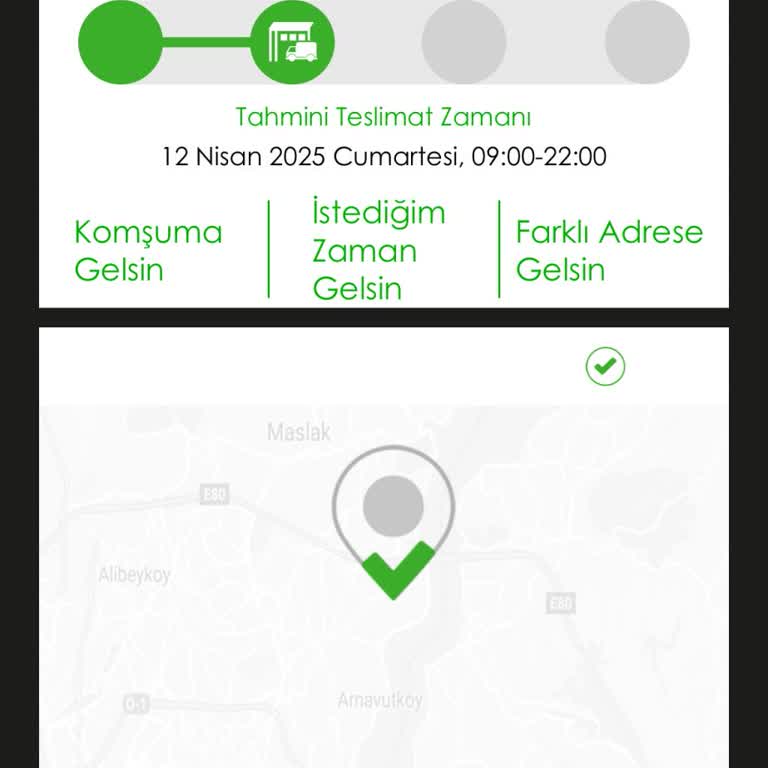
Task: Select Farklı Adrese Gelsin option
Action: point(609,251)
